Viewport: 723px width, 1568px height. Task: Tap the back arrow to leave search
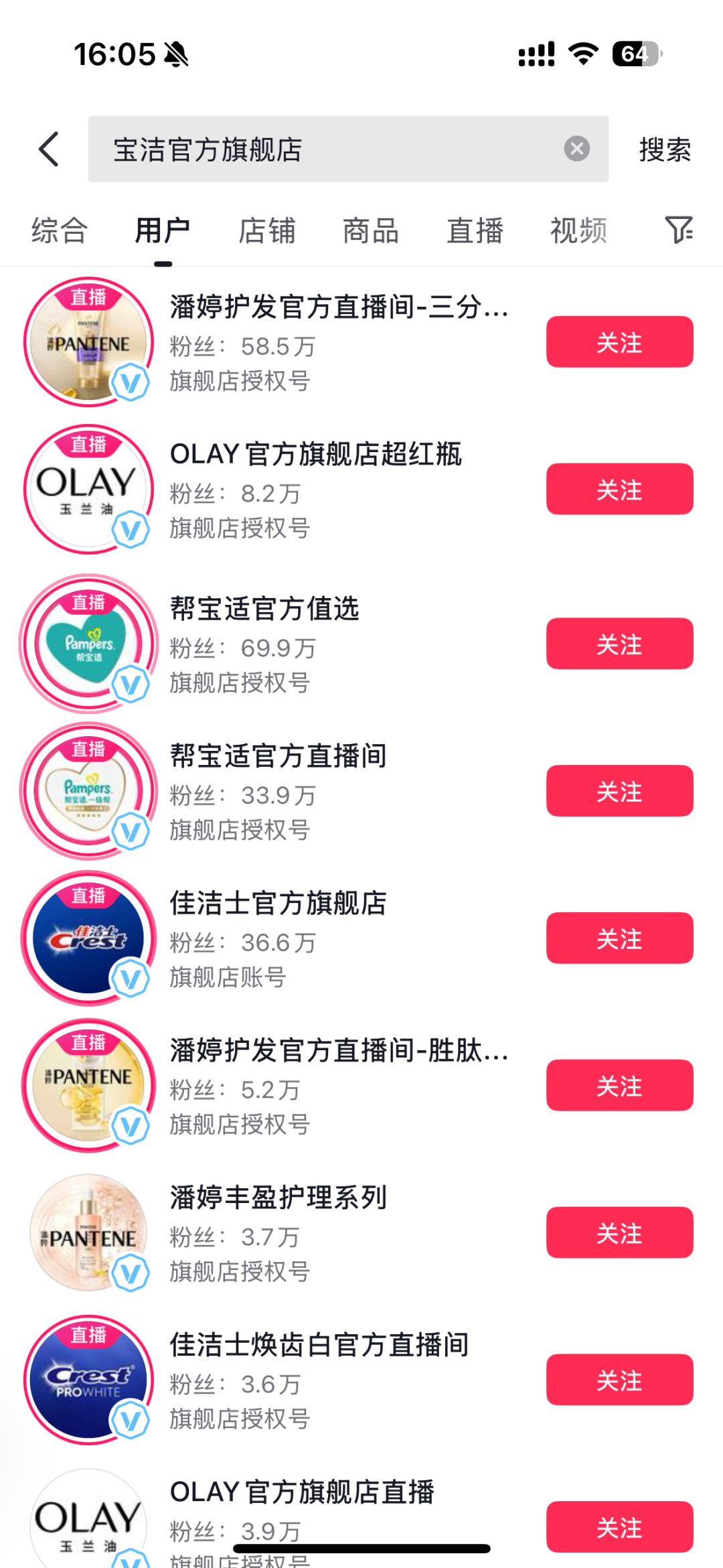click(48, 149)
